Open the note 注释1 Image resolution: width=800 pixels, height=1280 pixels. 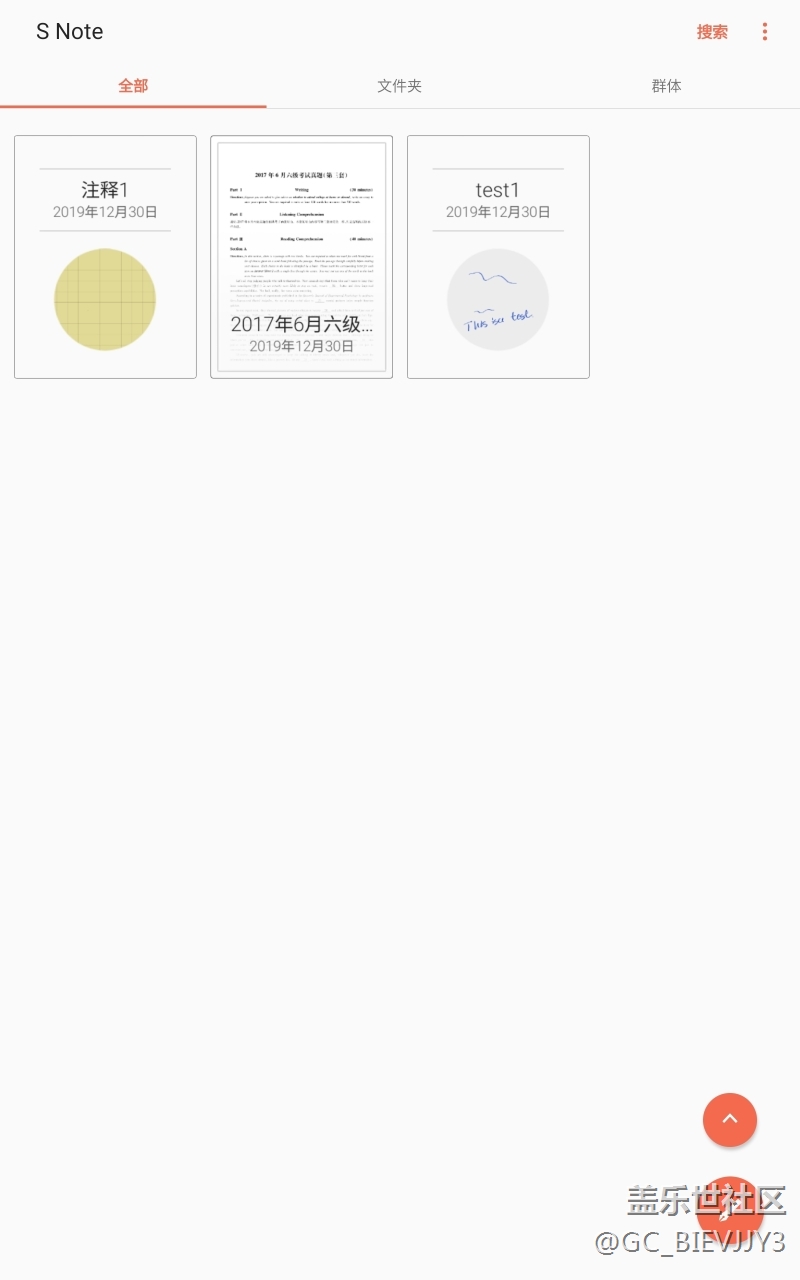pyautogui.click(x=105, y=257)
